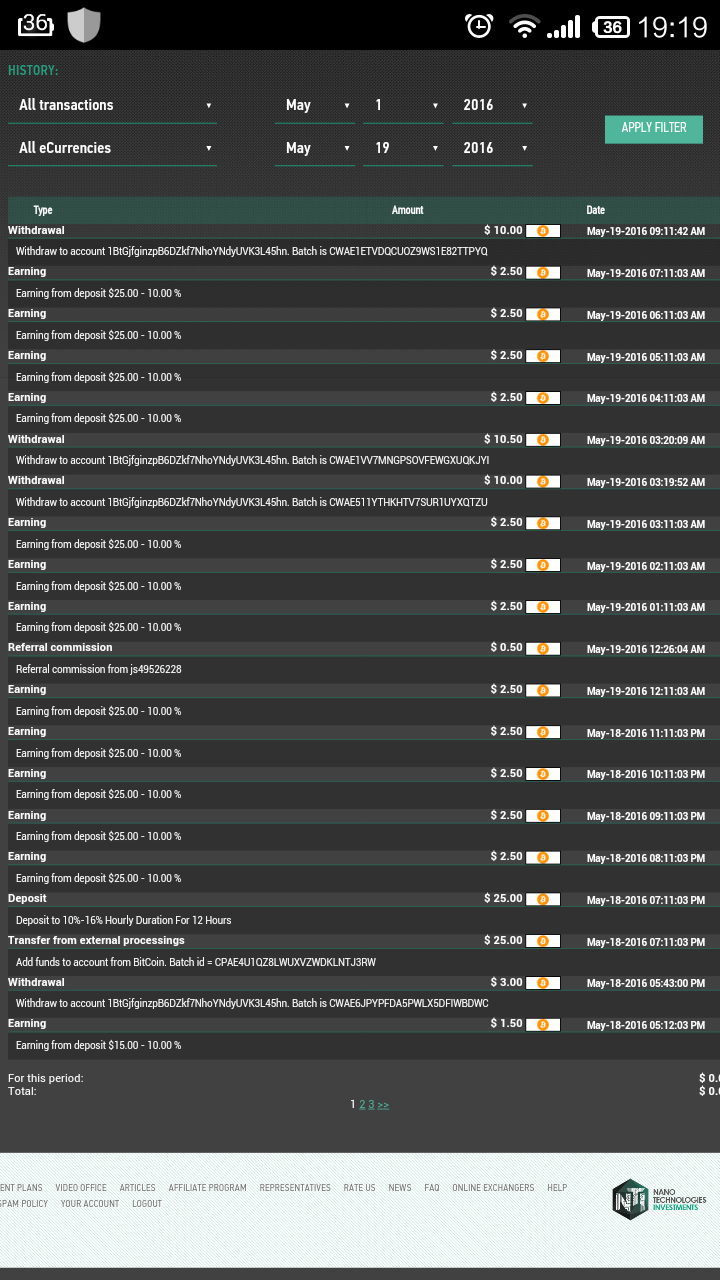Open the 2016 year dropdown beside All eCurrencies
The height and width of the screenshot is (1280, 720).
point(492,148)
